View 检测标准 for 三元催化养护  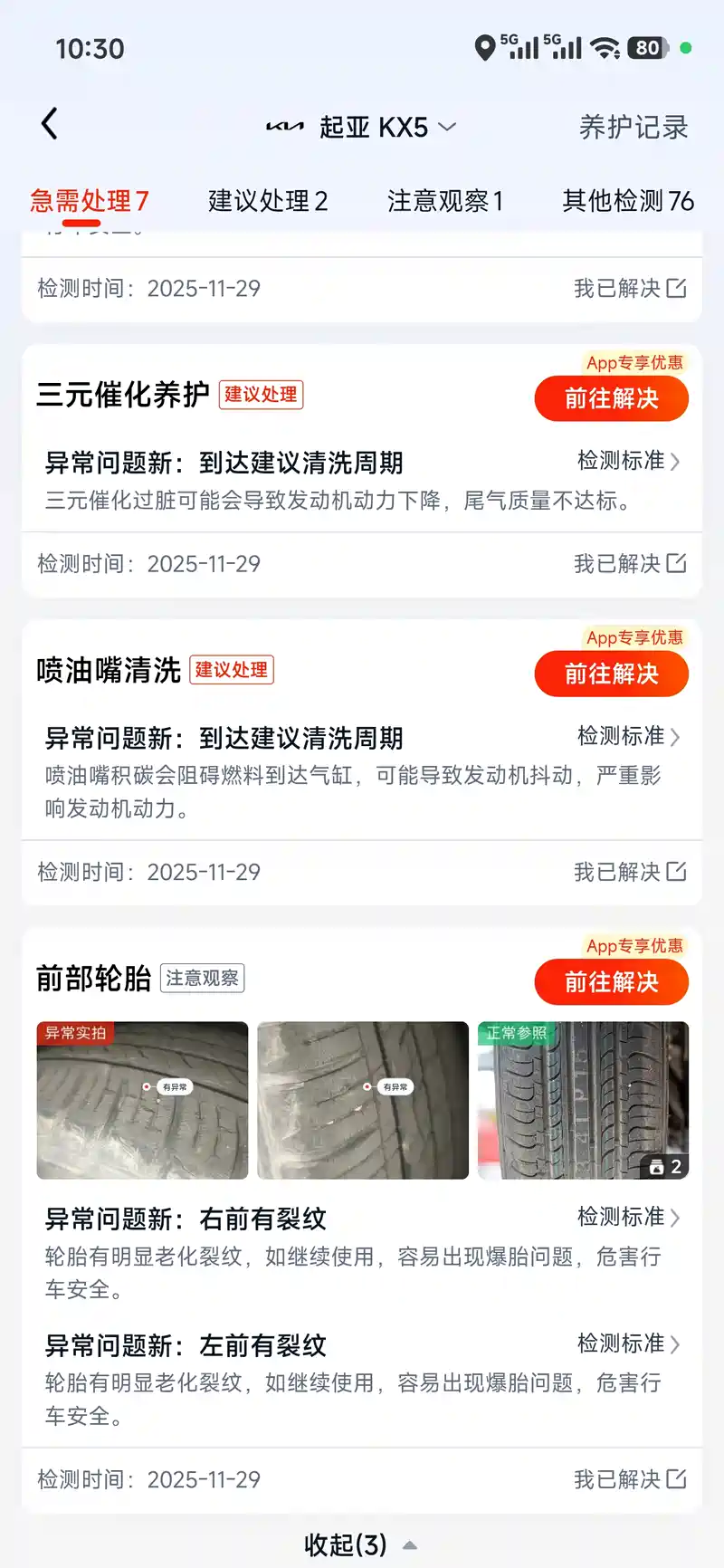628,461
